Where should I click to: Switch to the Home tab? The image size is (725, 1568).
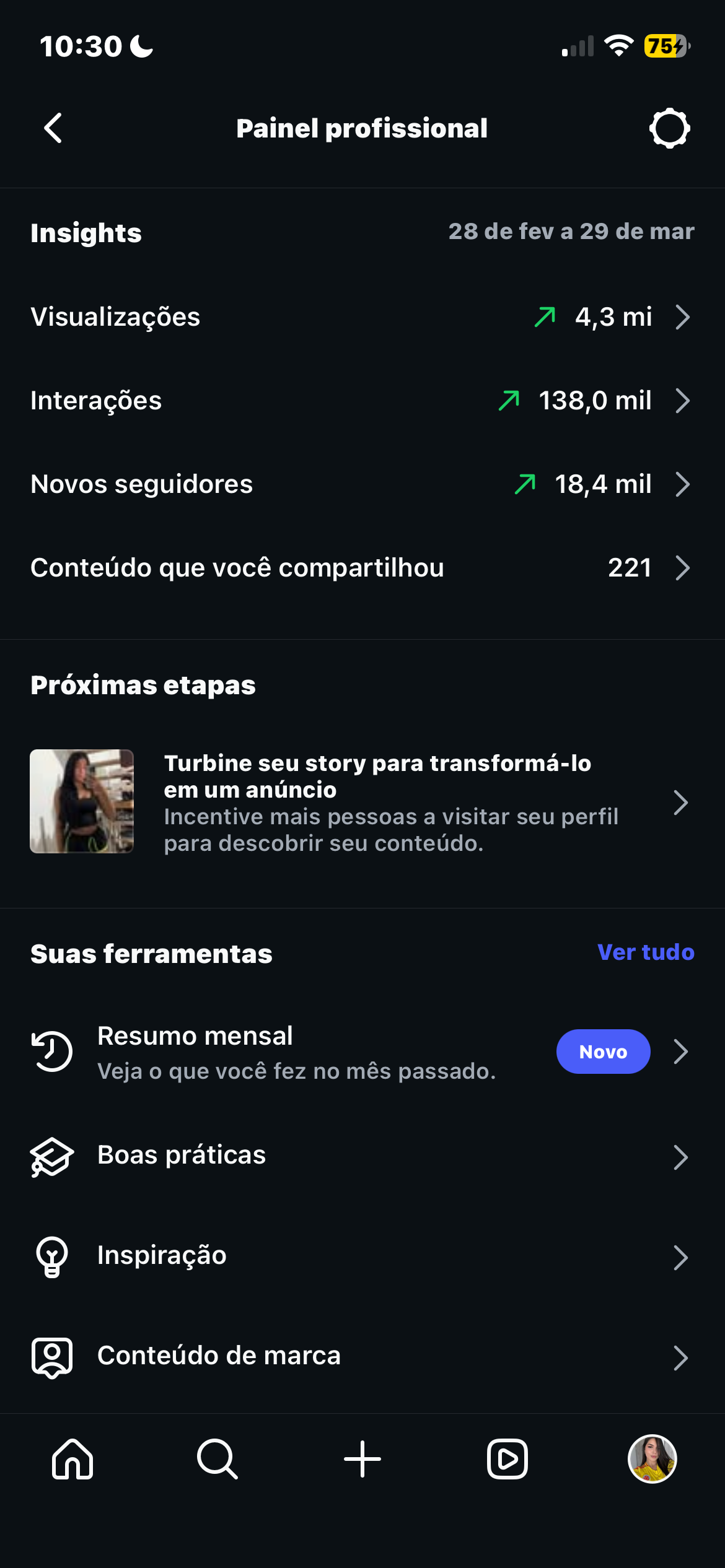pos(72,1459)
